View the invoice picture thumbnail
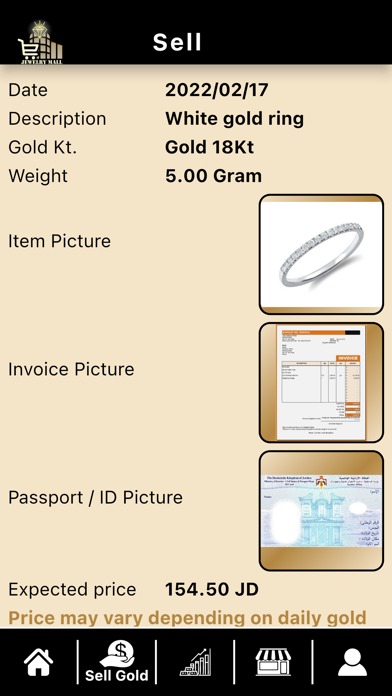 pos(321,382)
